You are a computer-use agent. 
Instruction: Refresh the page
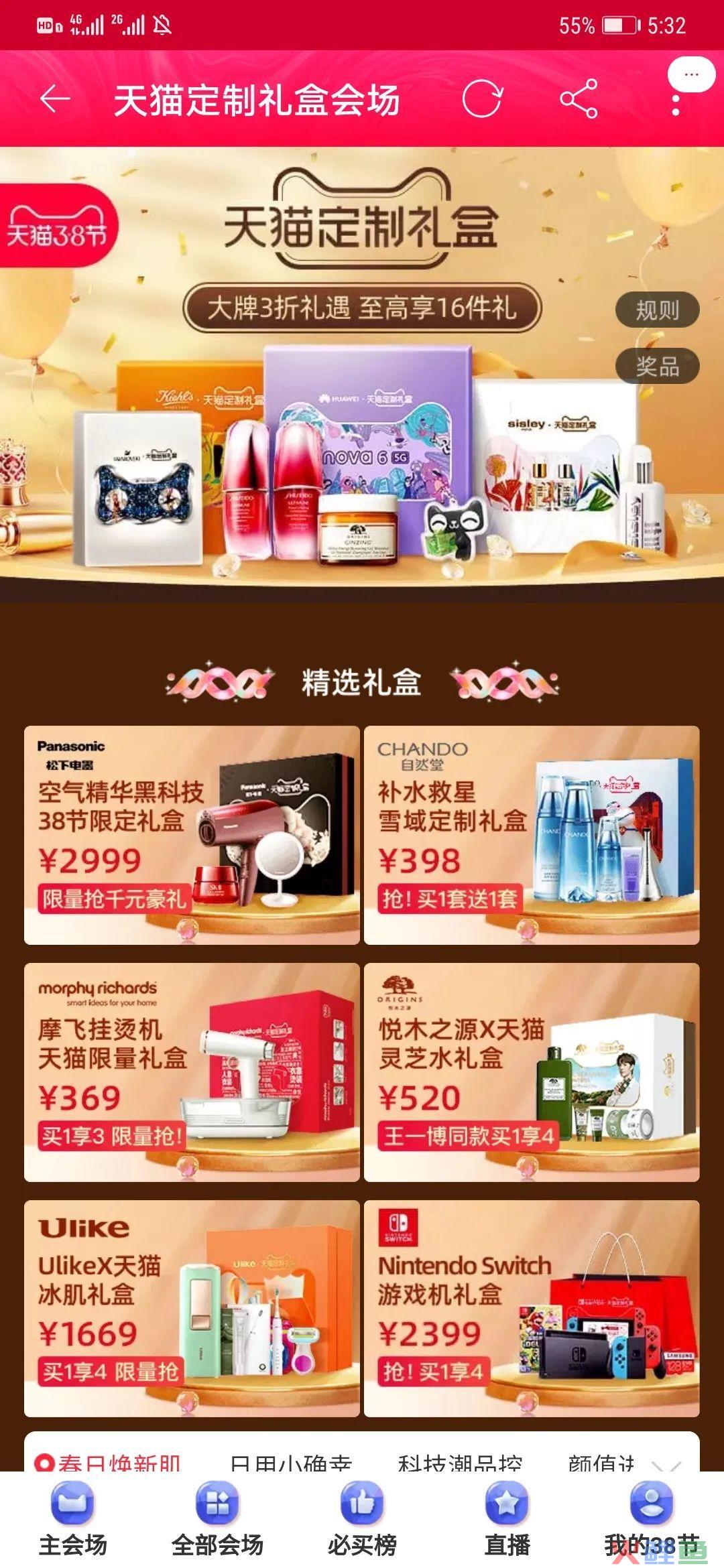tap(482, 99)
